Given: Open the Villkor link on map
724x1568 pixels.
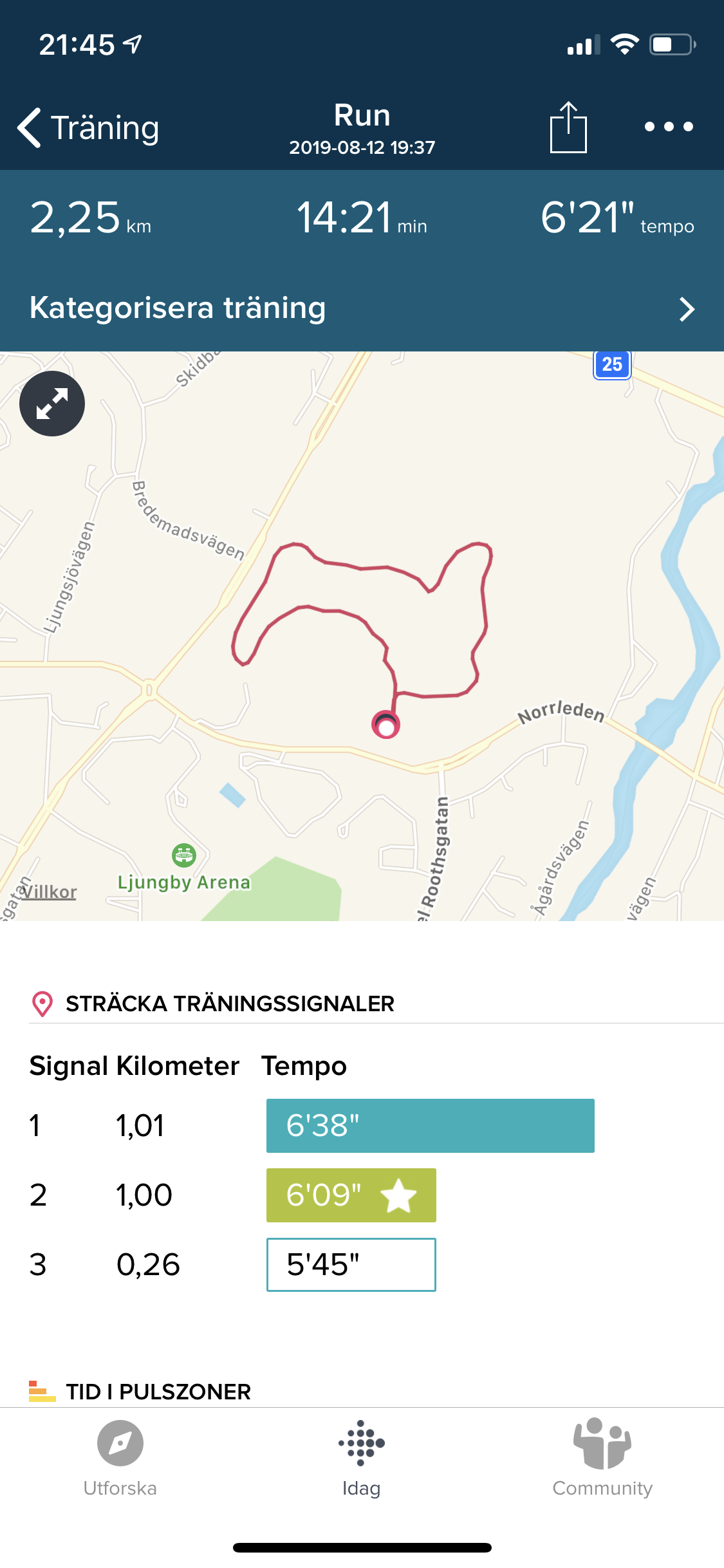Looking at the screenshot, I should click(50, 891).
